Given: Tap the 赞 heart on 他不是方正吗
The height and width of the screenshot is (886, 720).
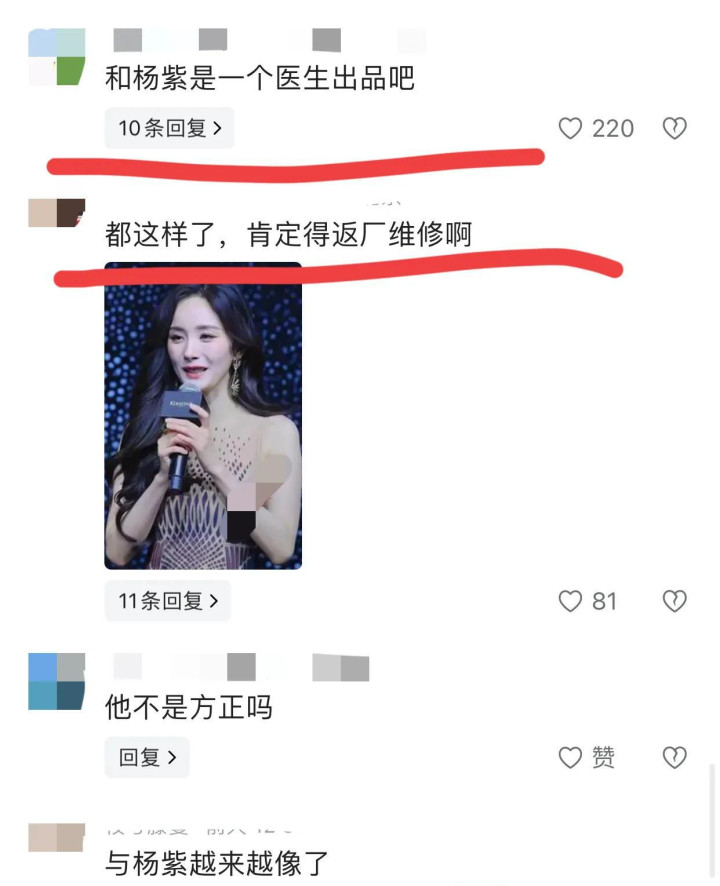Looking at the screenshot, I should click(571, 758).
